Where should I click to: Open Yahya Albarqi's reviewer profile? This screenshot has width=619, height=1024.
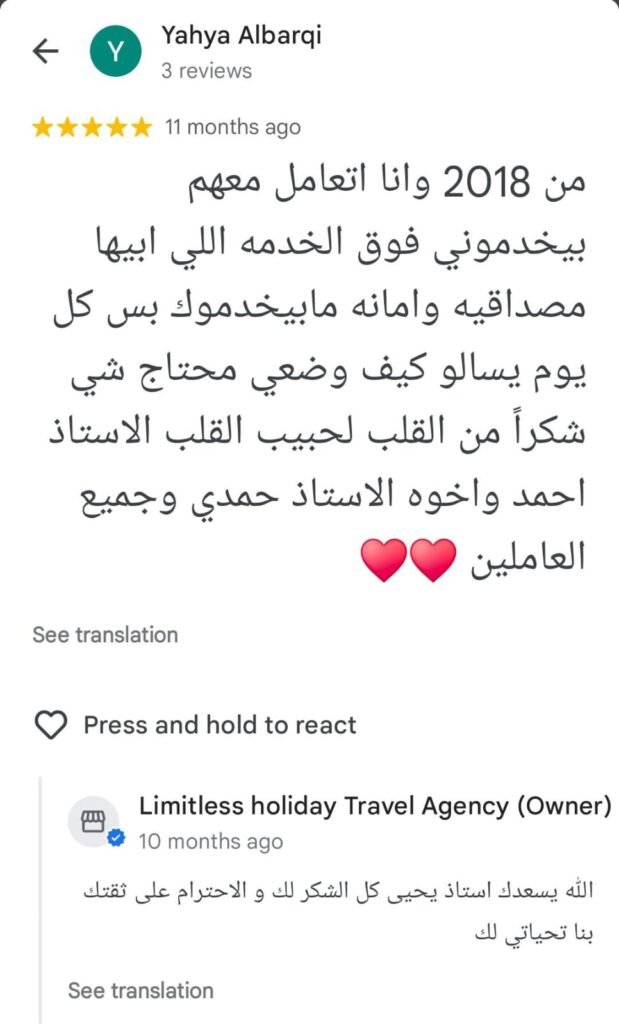pos(240,36)
